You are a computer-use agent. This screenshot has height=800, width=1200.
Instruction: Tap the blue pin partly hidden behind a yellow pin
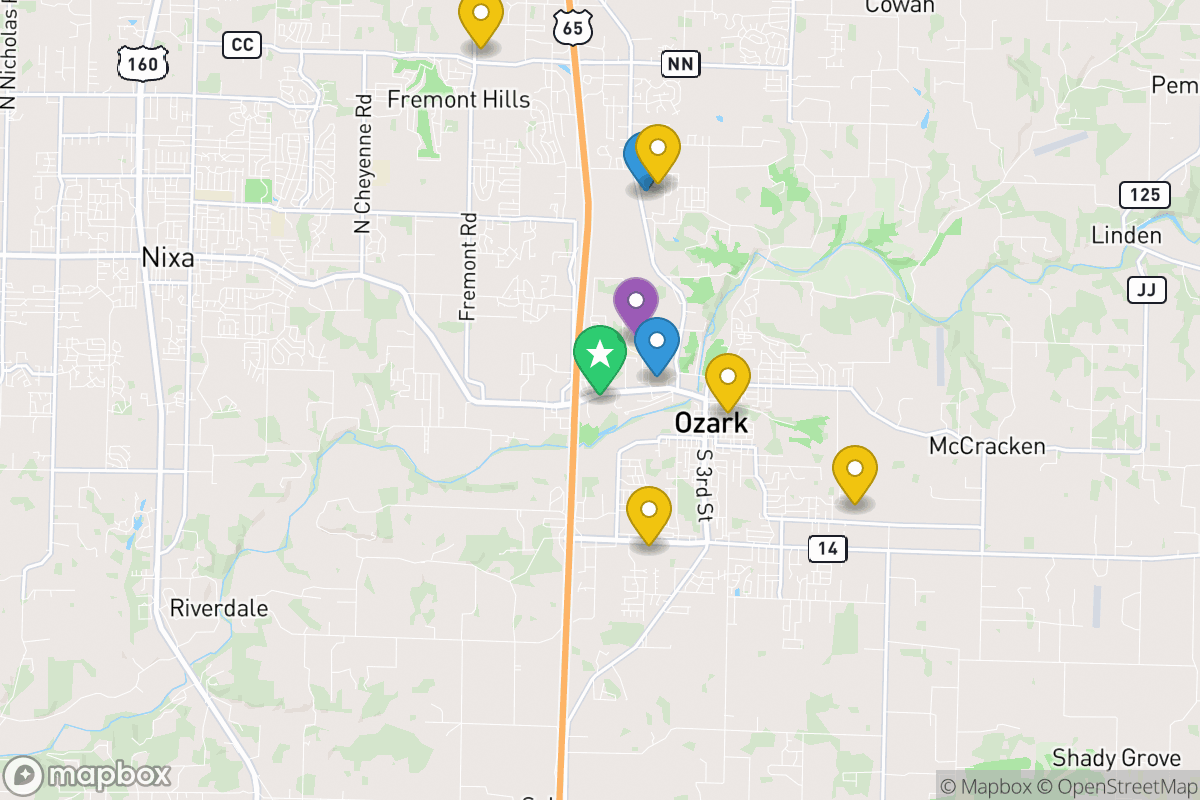click(x=634, y=162)
